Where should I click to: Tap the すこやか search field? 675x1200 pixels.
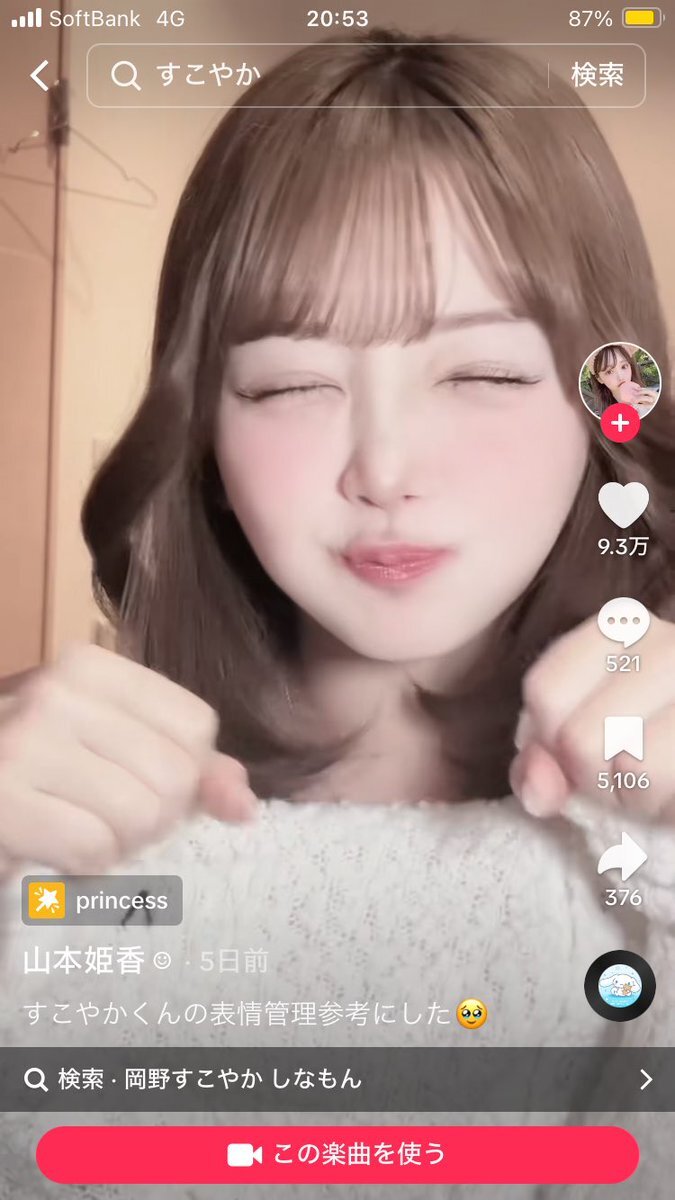point(330,76)
